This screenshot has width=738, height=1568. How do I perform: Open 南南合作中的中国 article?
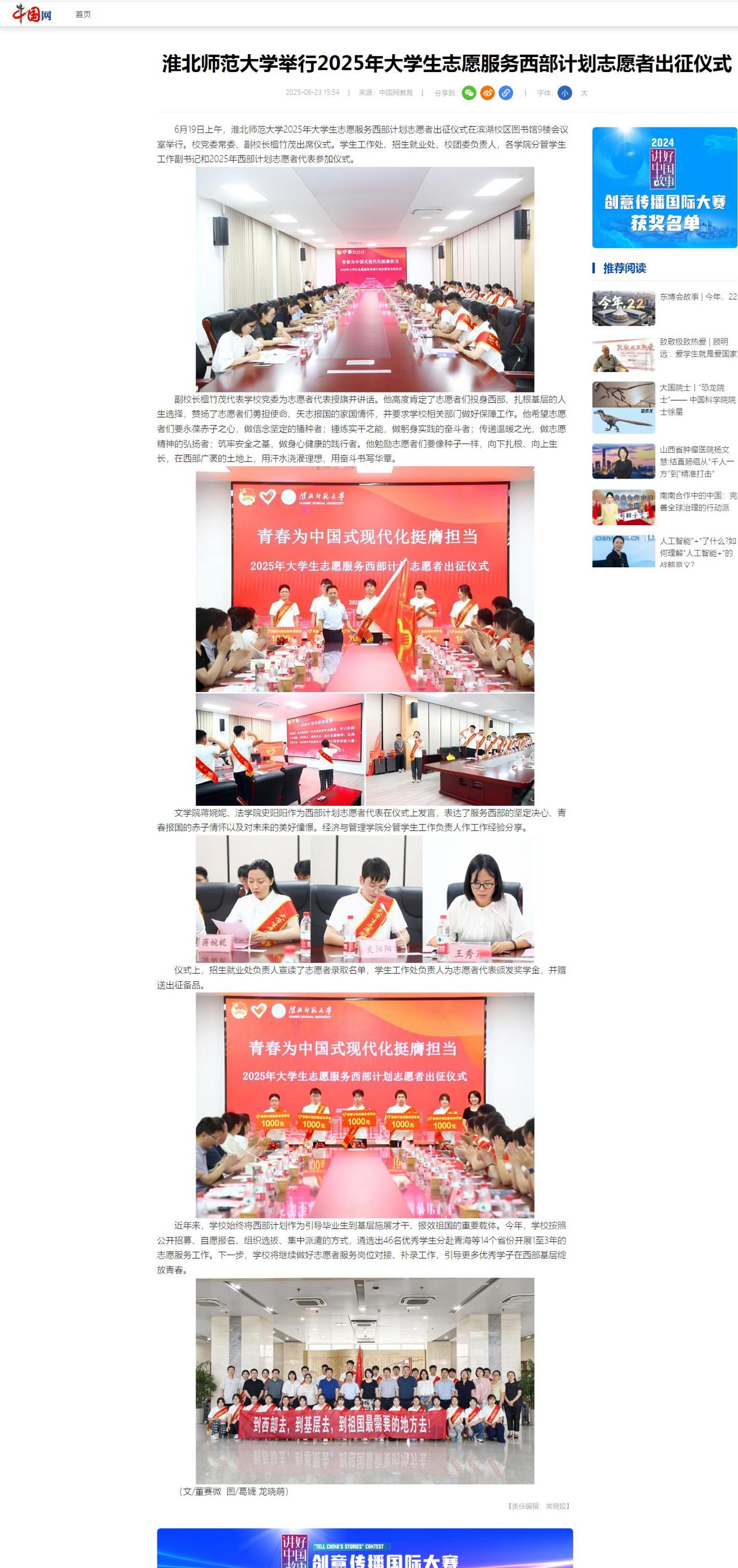click(x=697, y=501)
